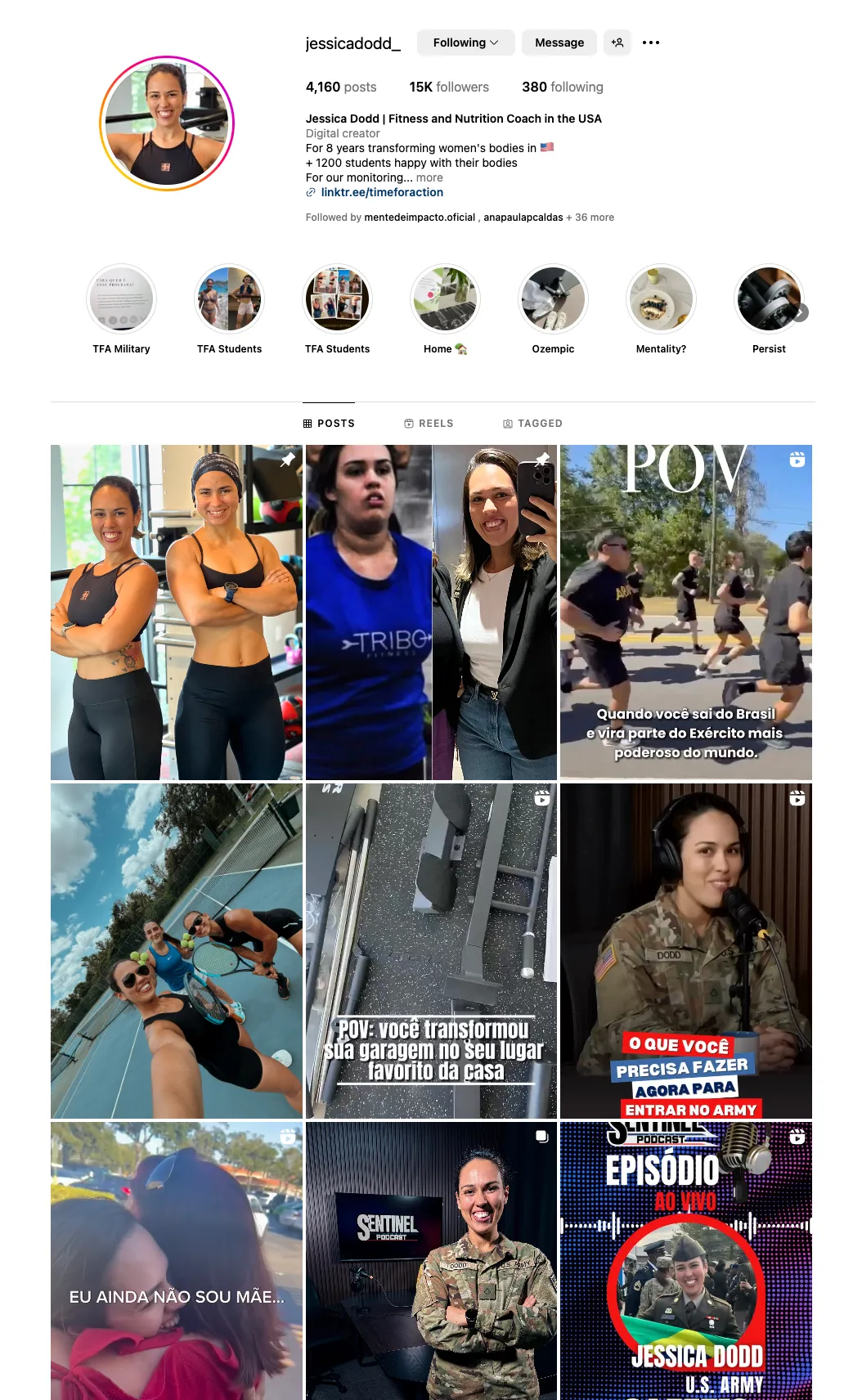Open the linktr.ee/timeforaction link
Image resolution: width=862 pixels, height=1400 pixels.
[382, 192]
